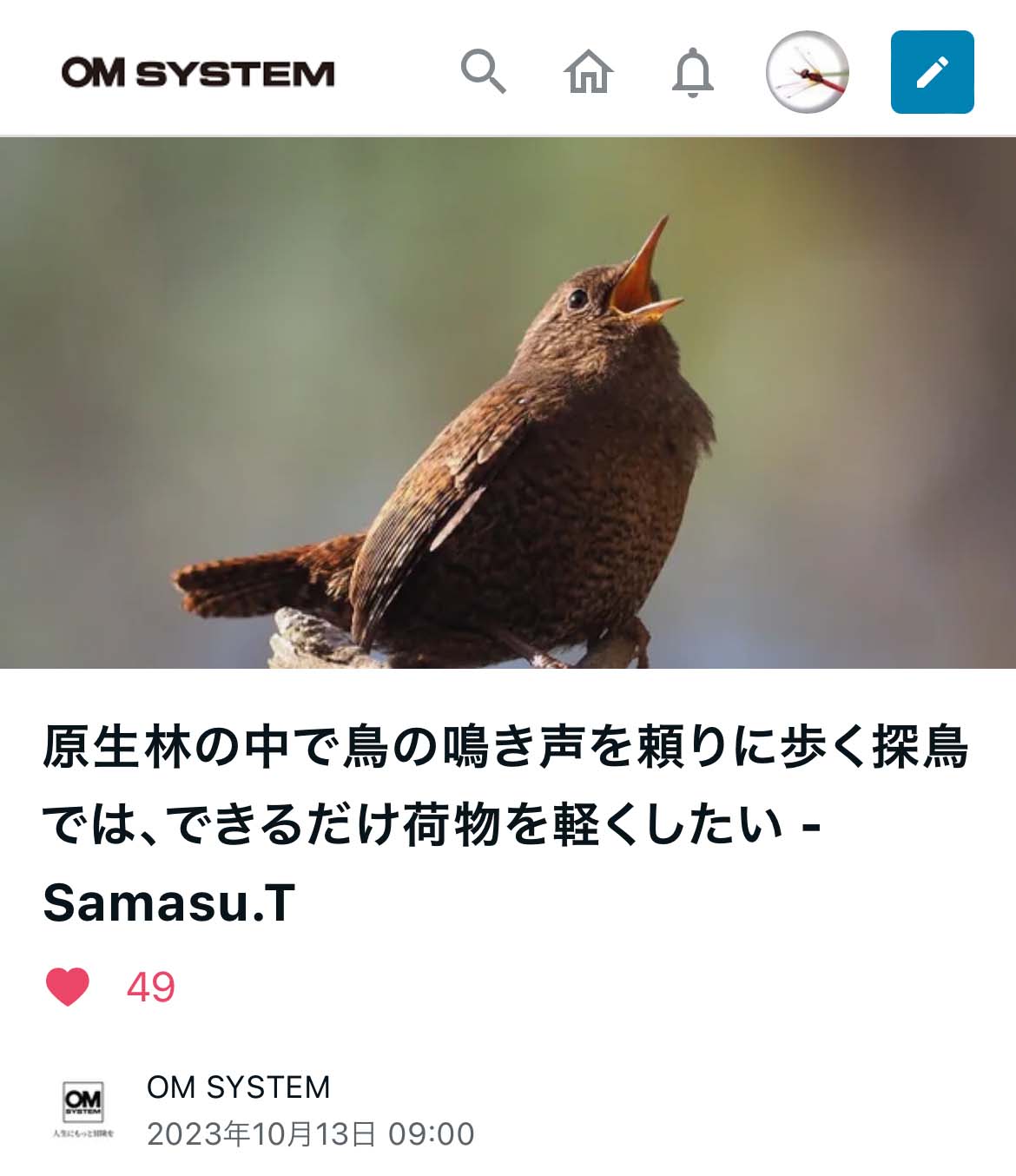Image resolution: width=1016 pixels, height=1176 pixels.
Task: Go to the home page
Action: tap(589, 71)
